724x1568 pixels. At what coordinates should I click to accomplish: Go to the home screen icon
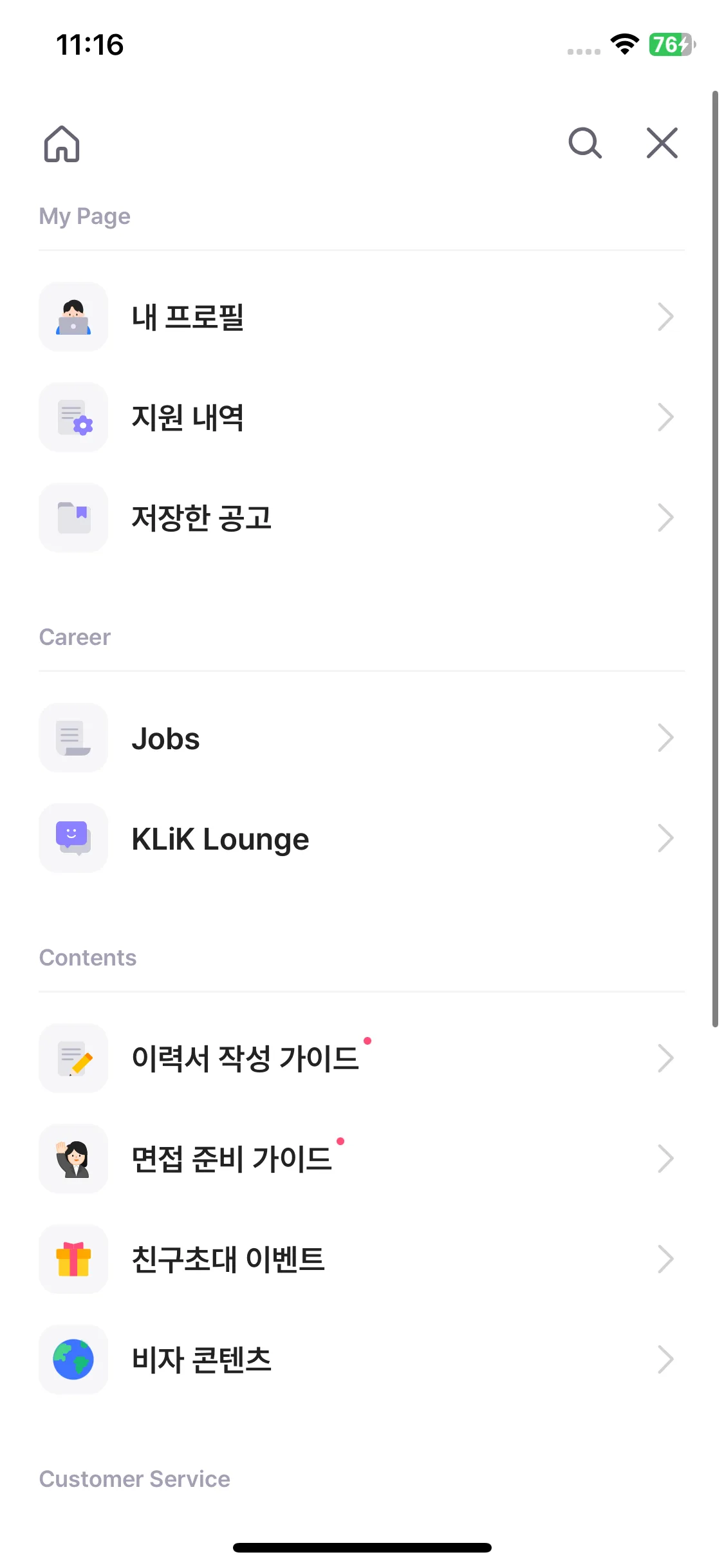(x=62, y=143)
